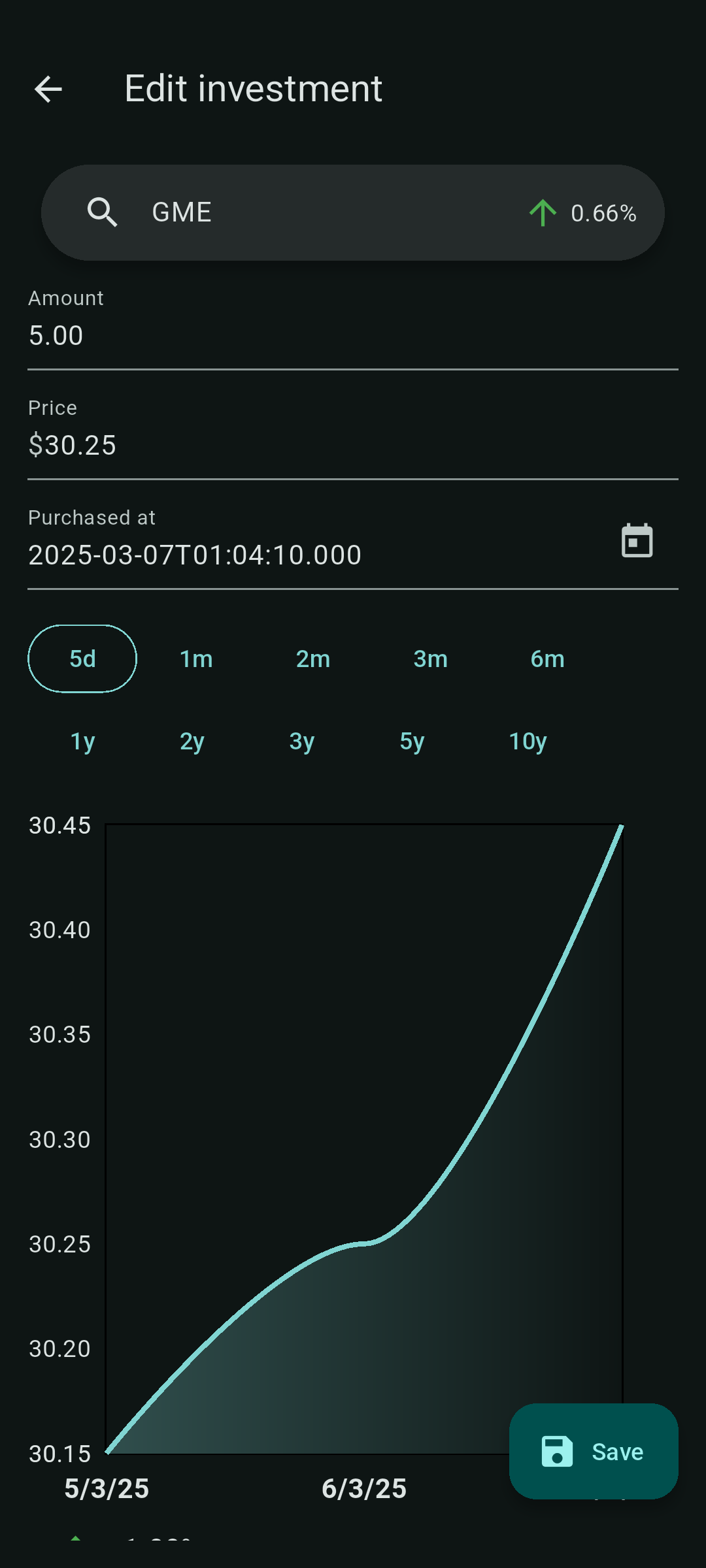Screen dimensions: 706x1568
Task: Edit the Price field
Action: (353, 445)
